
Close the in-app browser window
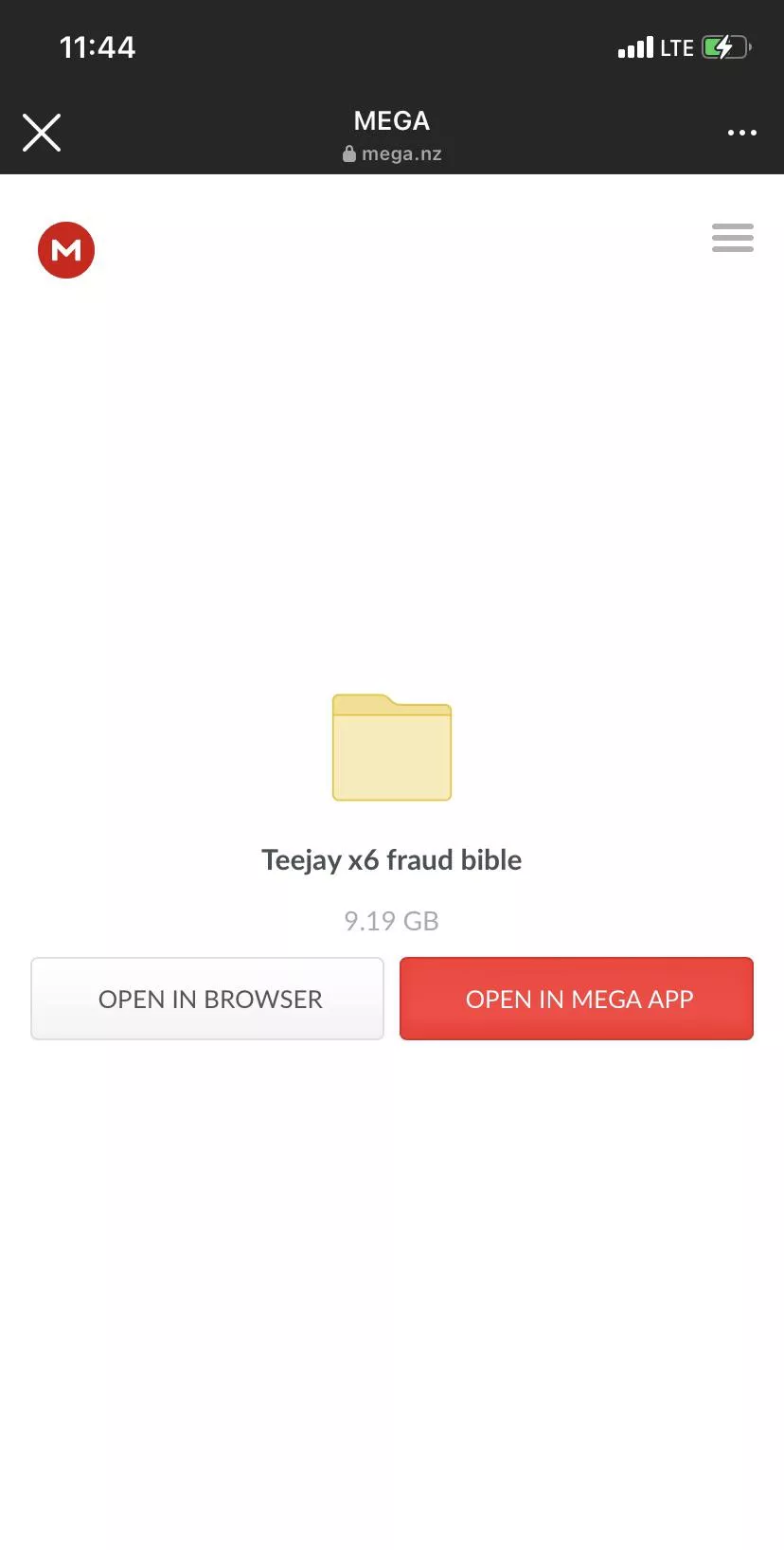click(x=42, y=133)
